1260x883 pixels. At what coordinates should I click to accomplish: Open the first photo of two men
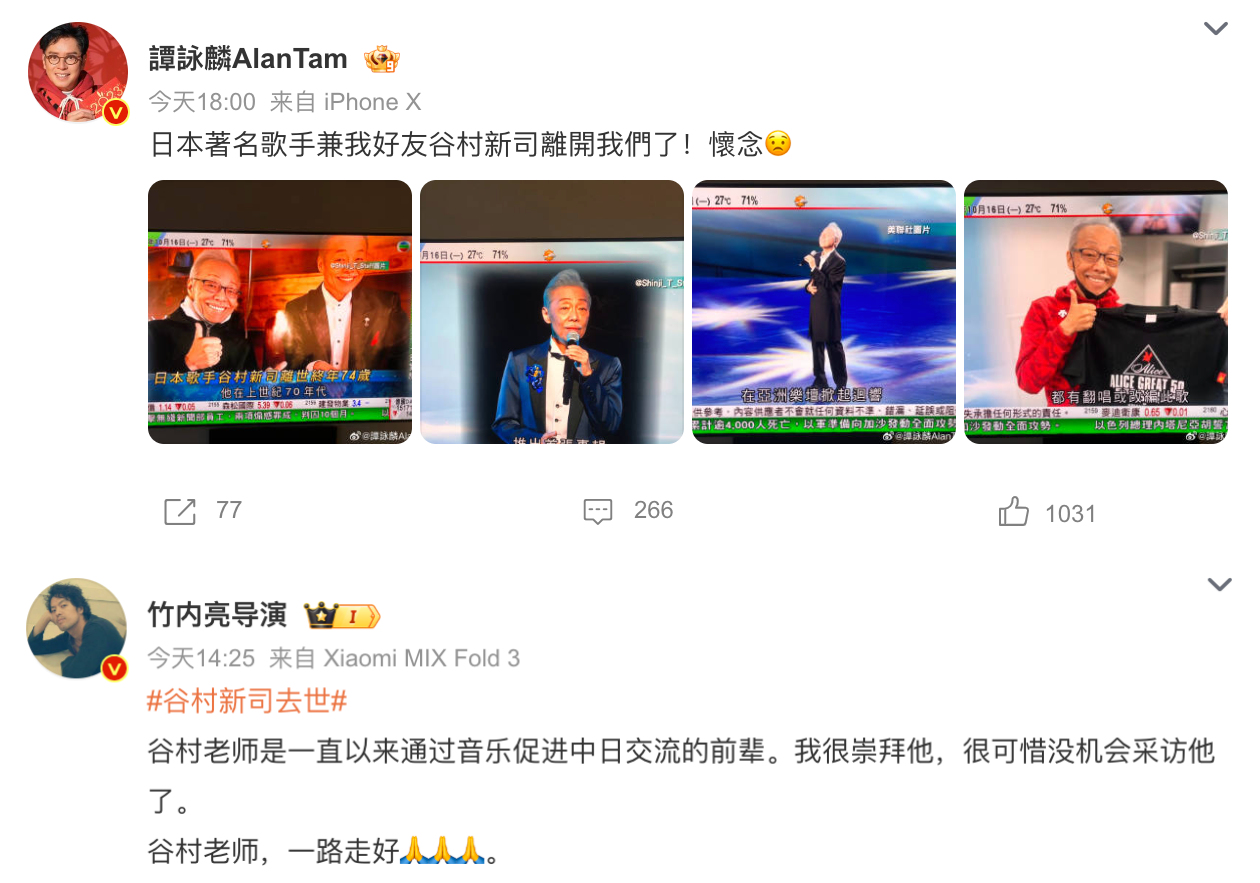pos(280,312)
